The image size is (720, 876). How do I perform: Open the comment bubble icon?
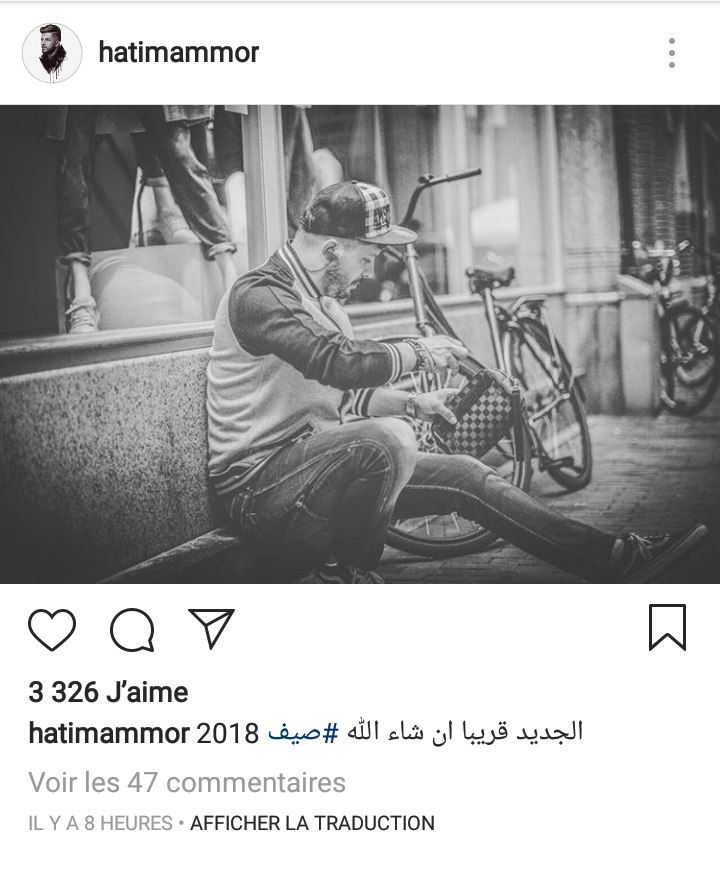tap(132, 630)
